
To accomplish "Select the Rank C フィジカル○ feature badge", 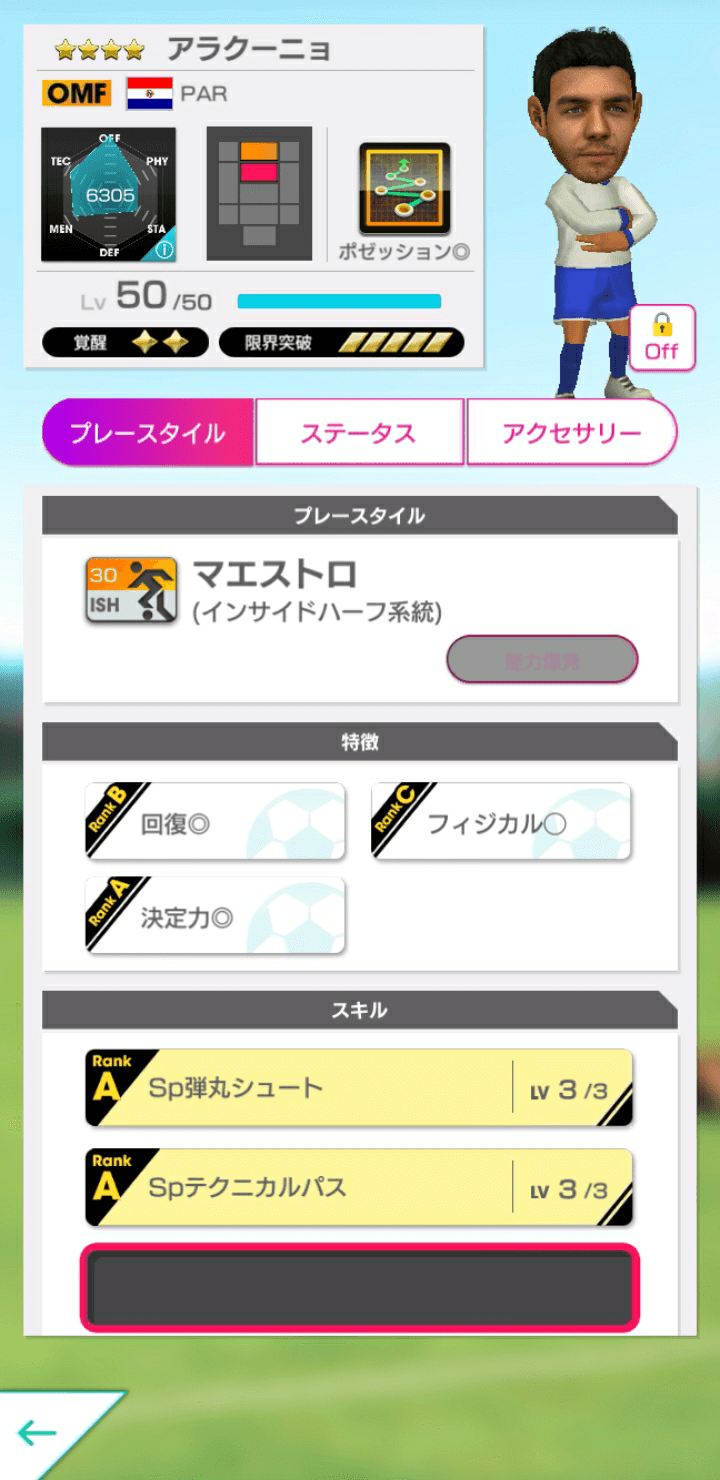I will tap(501, 822).
